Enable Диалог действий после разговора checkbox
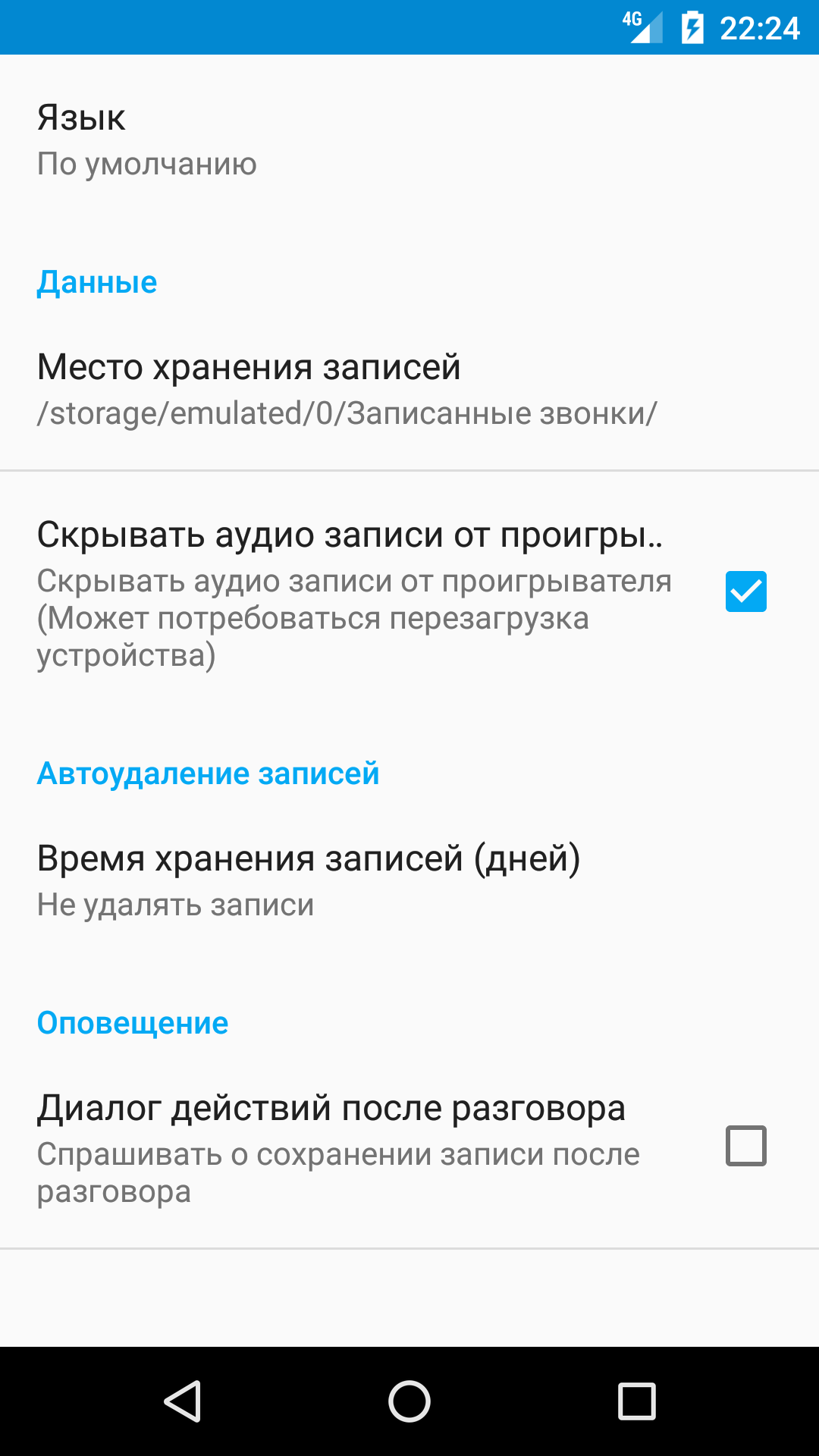Image resolution: width=819 pixels, height=1456 pixels. (x=746, y=1145)
